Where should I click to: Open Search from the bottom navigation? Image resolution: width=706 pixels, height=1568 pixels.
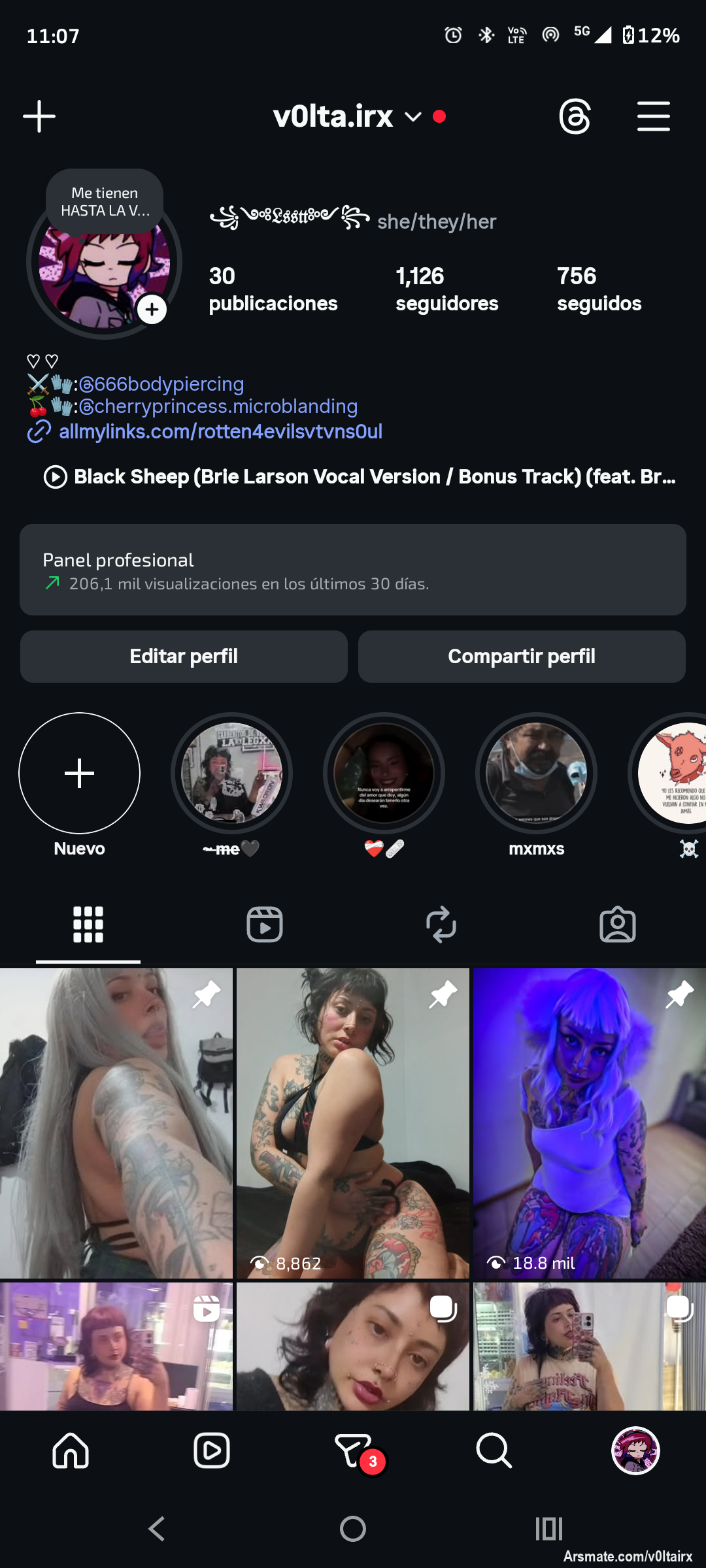tap(494, 1450)
